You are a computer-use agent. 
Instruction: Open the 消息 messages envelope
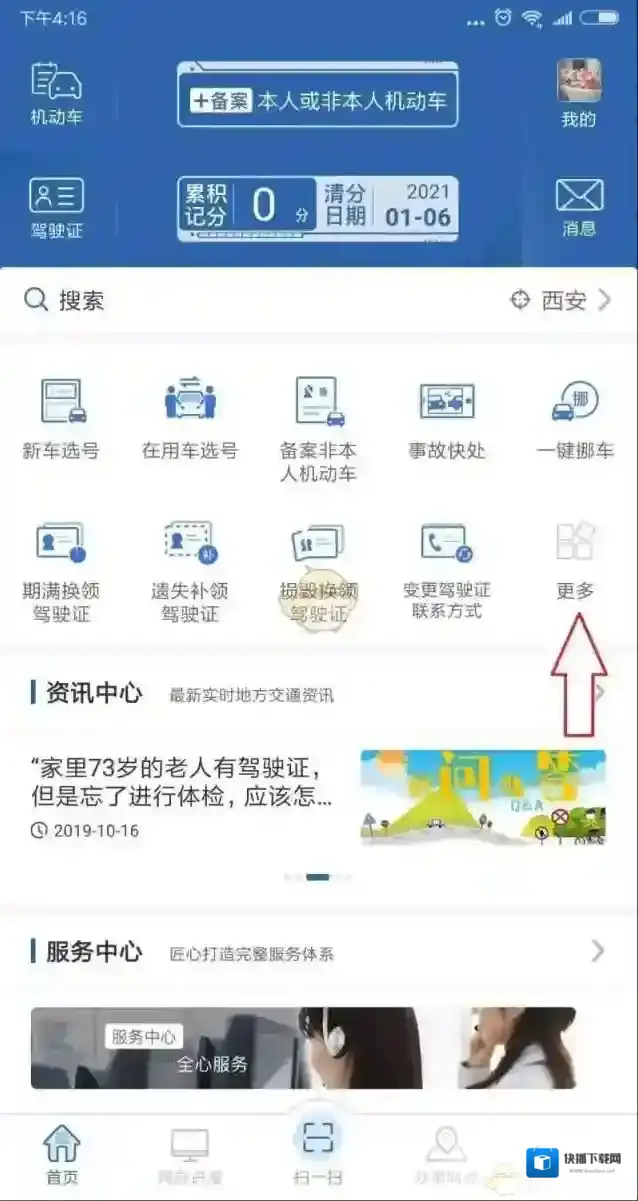click(x=579, y=207)
